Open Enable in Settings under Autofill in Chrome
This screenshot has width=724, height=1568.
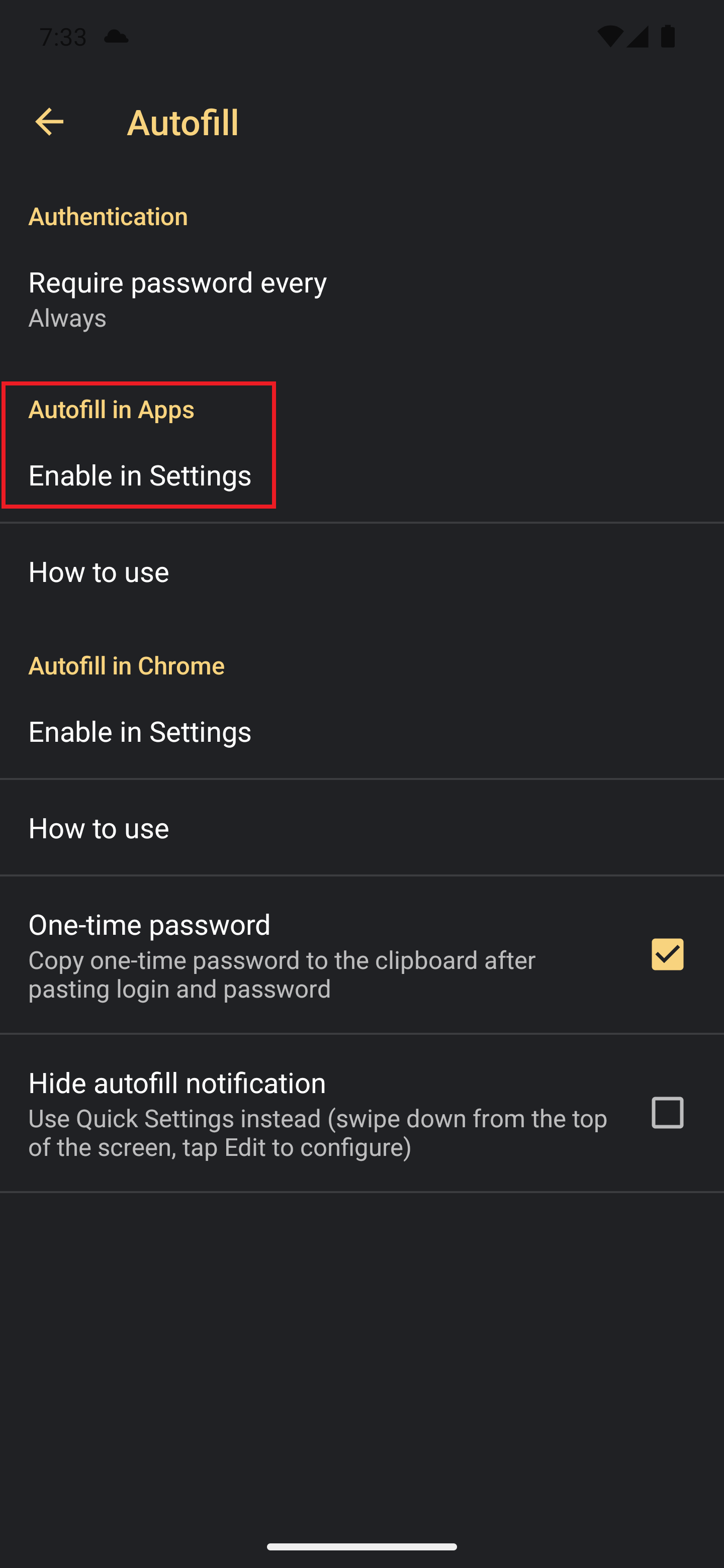(361, 732)
